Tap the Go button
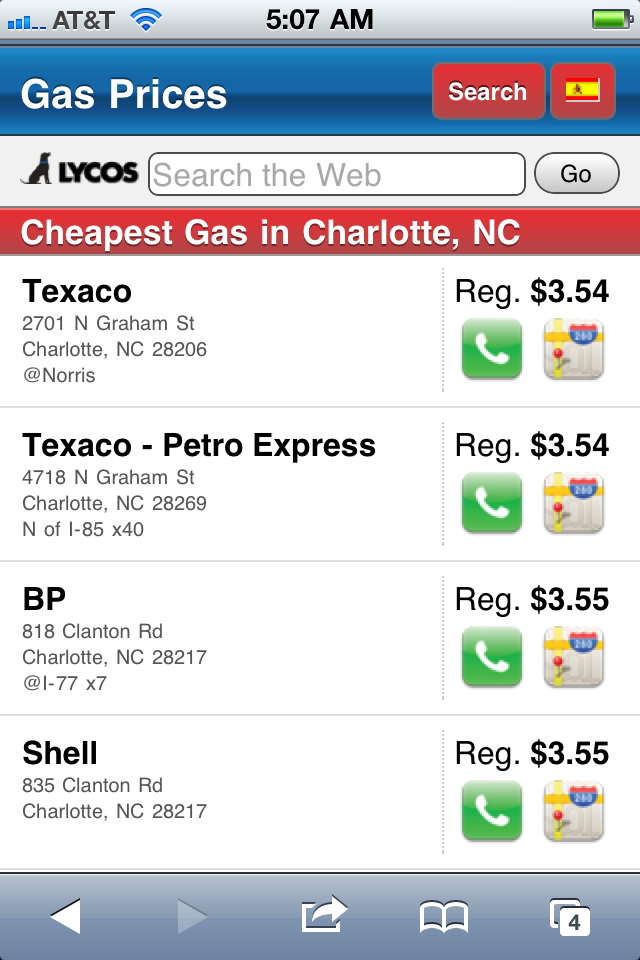640x960 pixels. tap(576, 174)
